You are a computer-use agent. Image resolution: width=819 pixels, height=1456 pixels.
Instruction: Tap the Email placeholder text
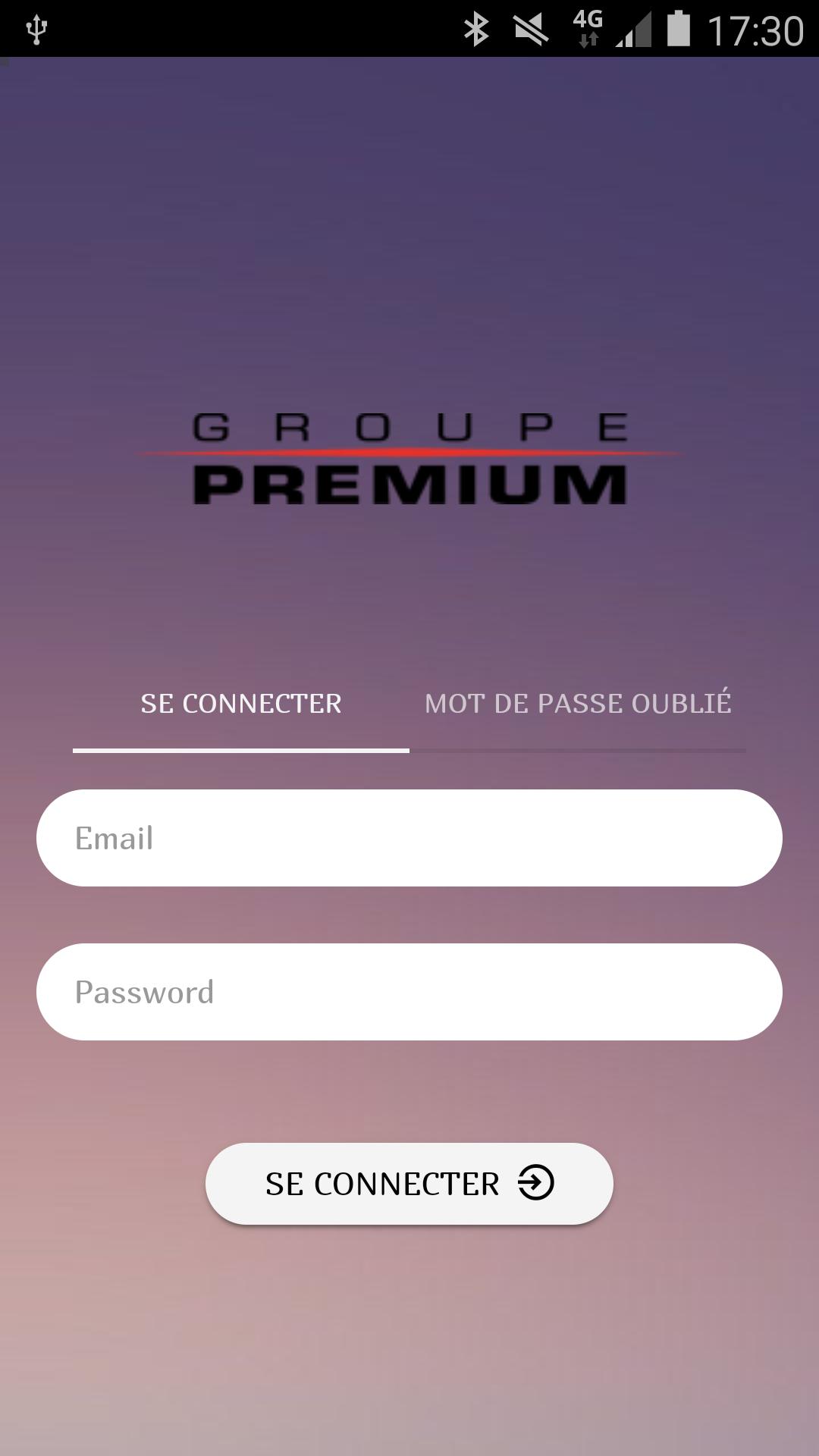[114, 837]
